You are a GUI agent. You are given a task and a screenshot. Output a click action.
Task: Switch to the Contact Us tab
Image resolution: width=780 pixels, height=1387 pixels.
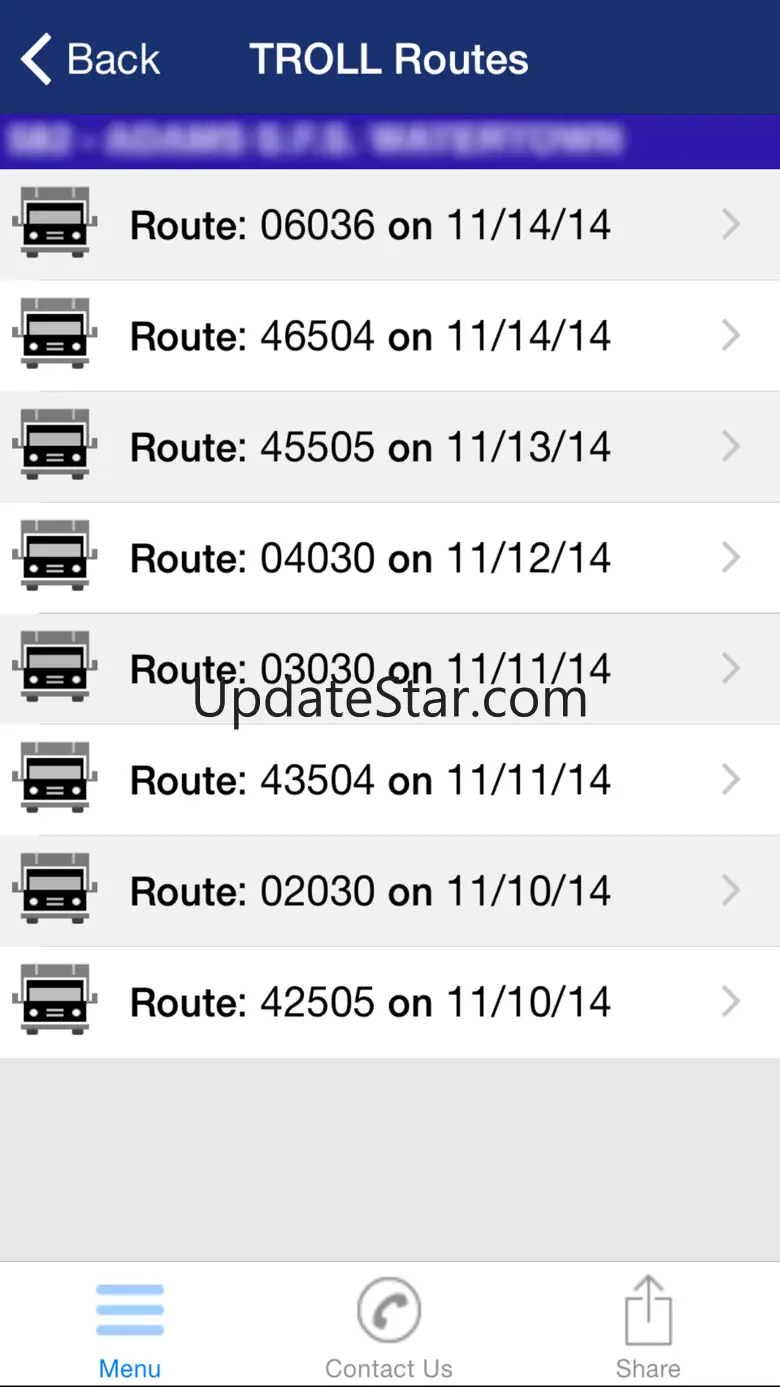pyautogui.click(x=389, y=1325)
